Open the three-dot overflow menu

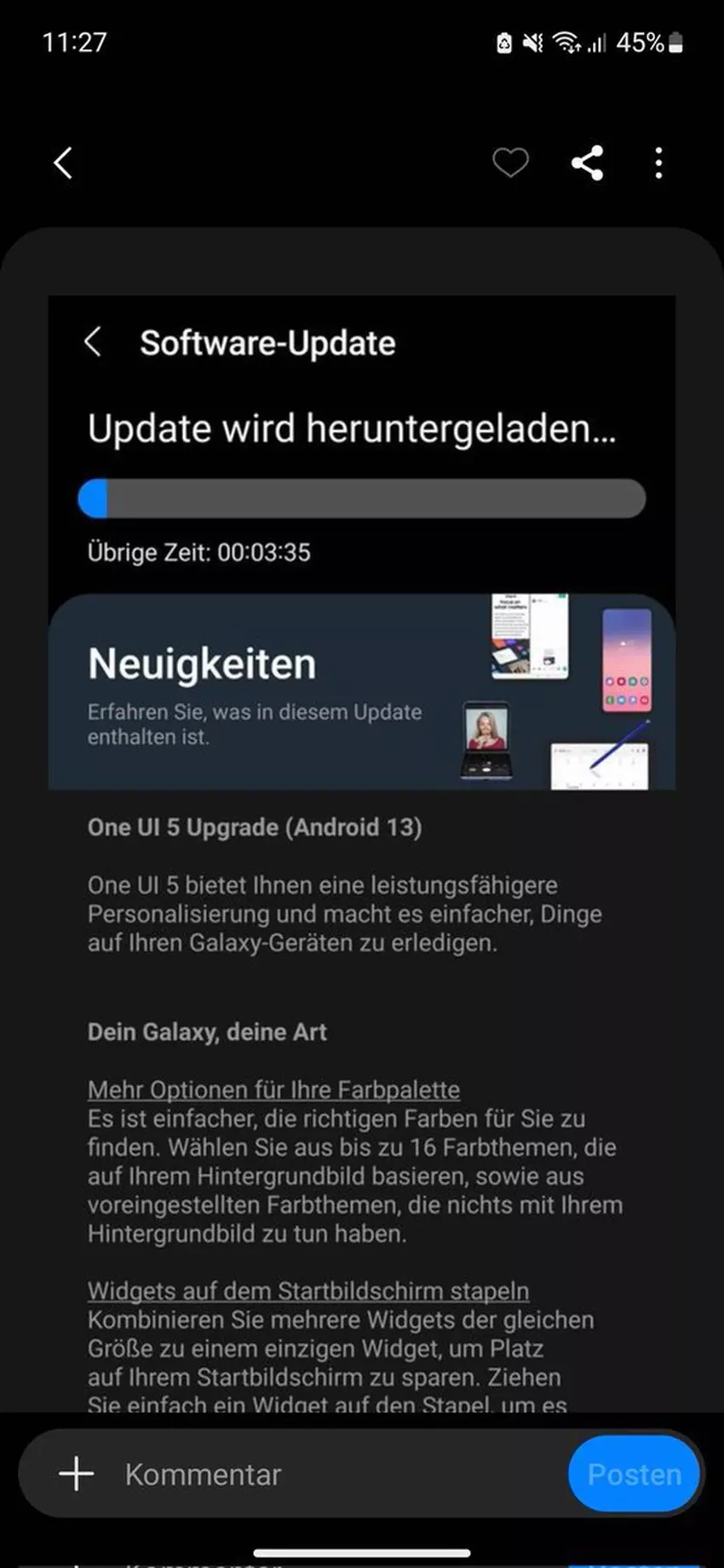[x=658, y=163]
